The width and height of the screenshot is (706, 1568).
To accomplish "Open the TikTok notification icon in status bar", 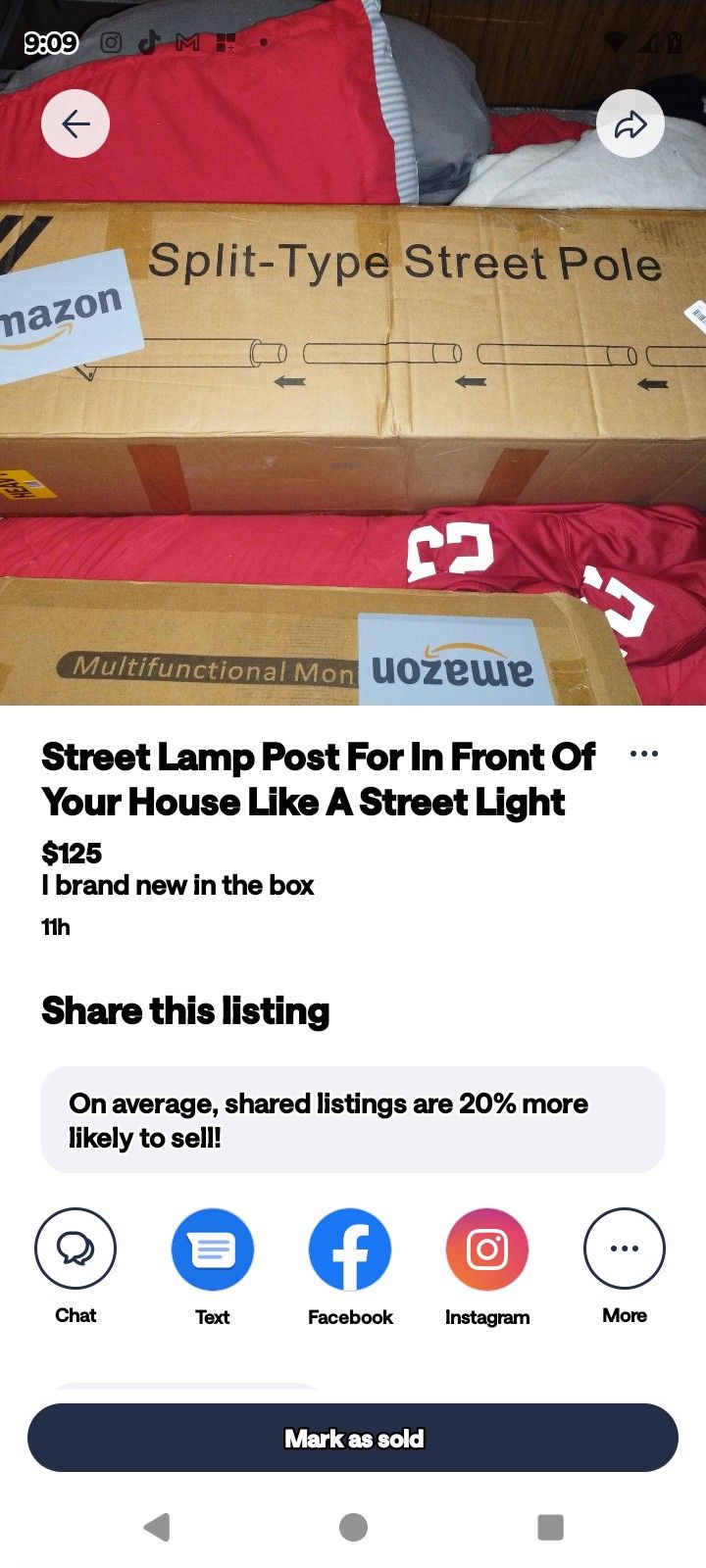I will tap(148, 42).
